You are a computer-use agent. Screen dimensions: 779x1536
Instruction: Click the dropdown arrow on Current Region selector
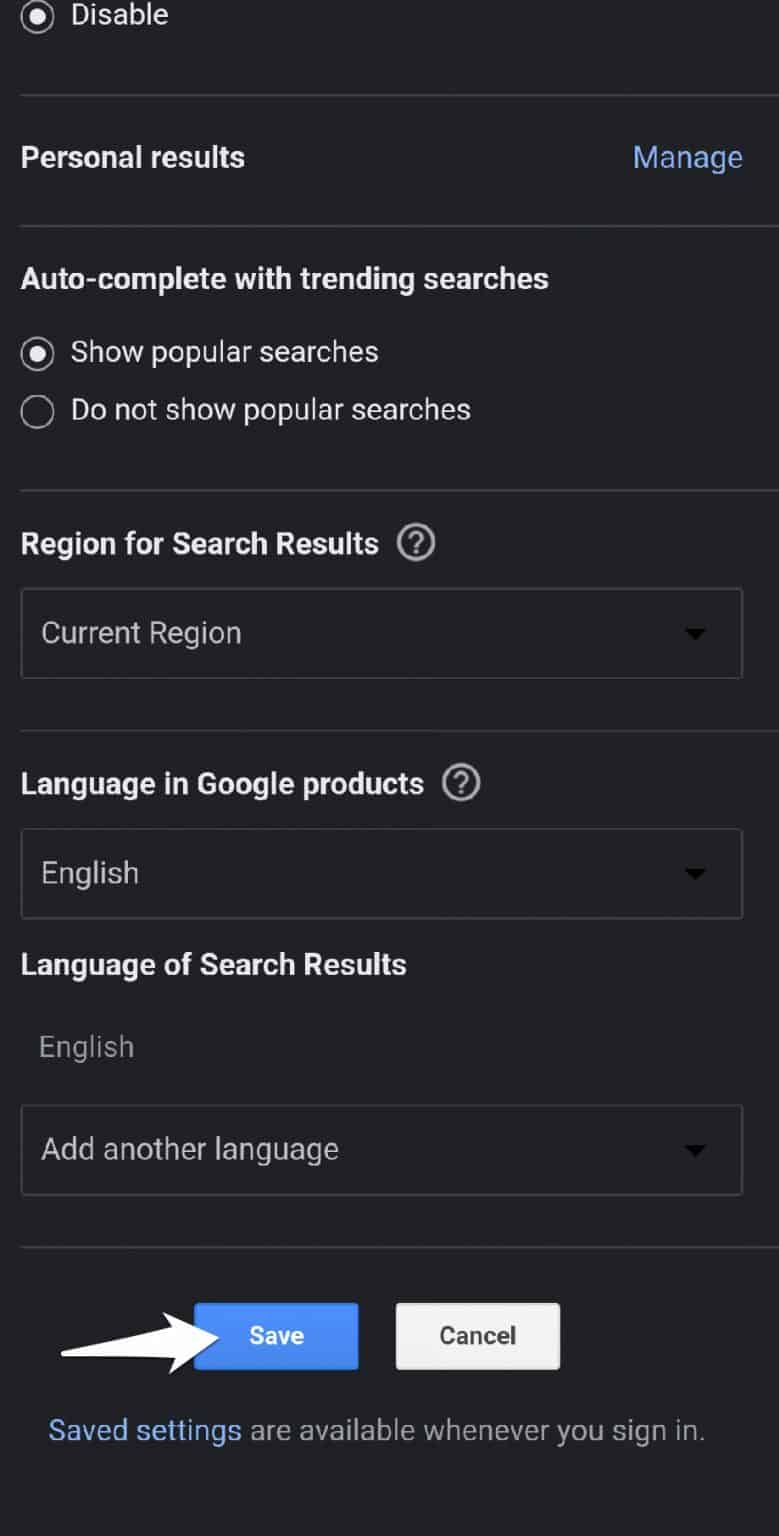[x=696, y=633]
